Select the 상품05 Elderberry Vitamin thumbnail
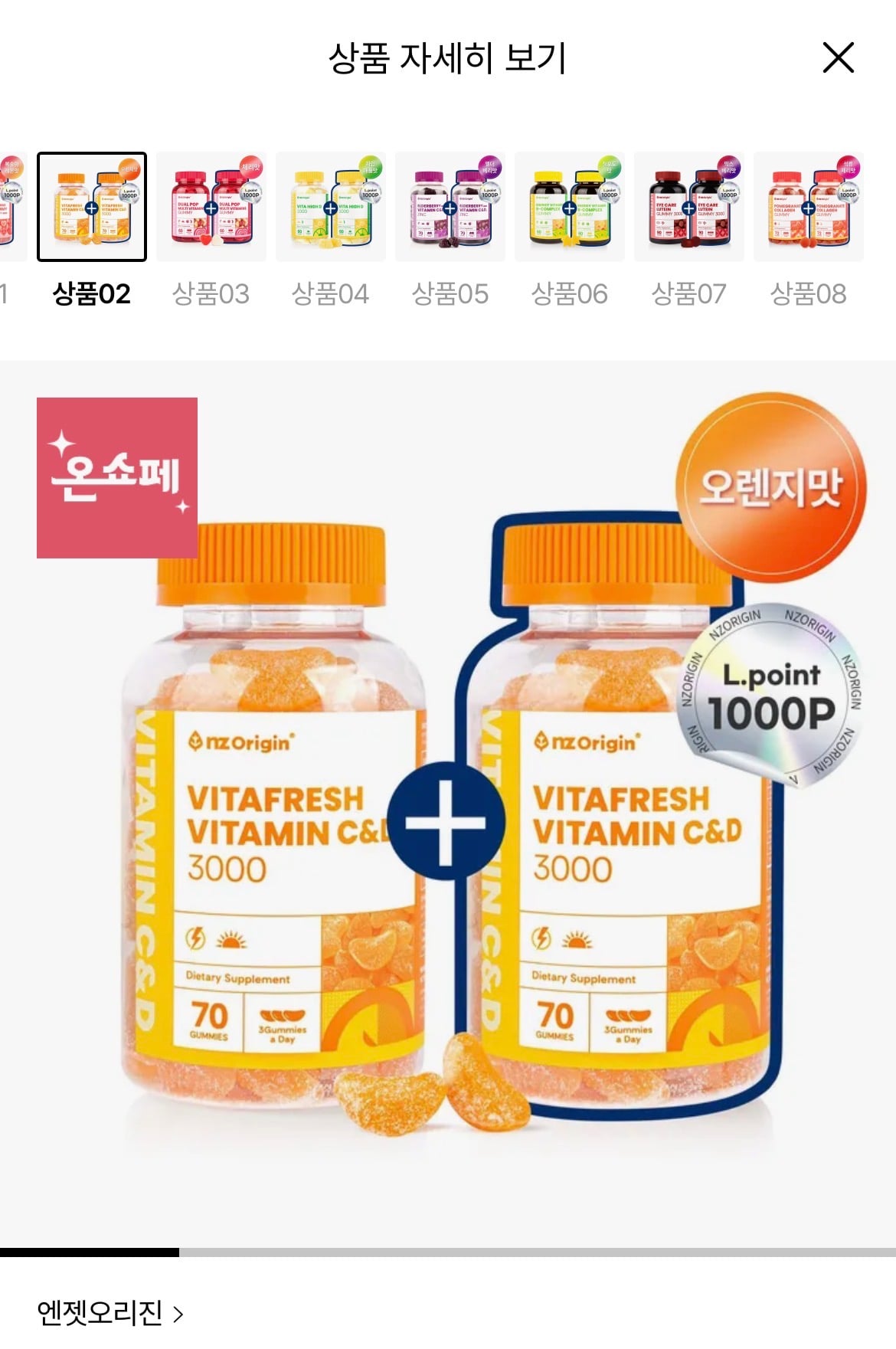This screenshot has width=896, height=1349. point(450,207)
